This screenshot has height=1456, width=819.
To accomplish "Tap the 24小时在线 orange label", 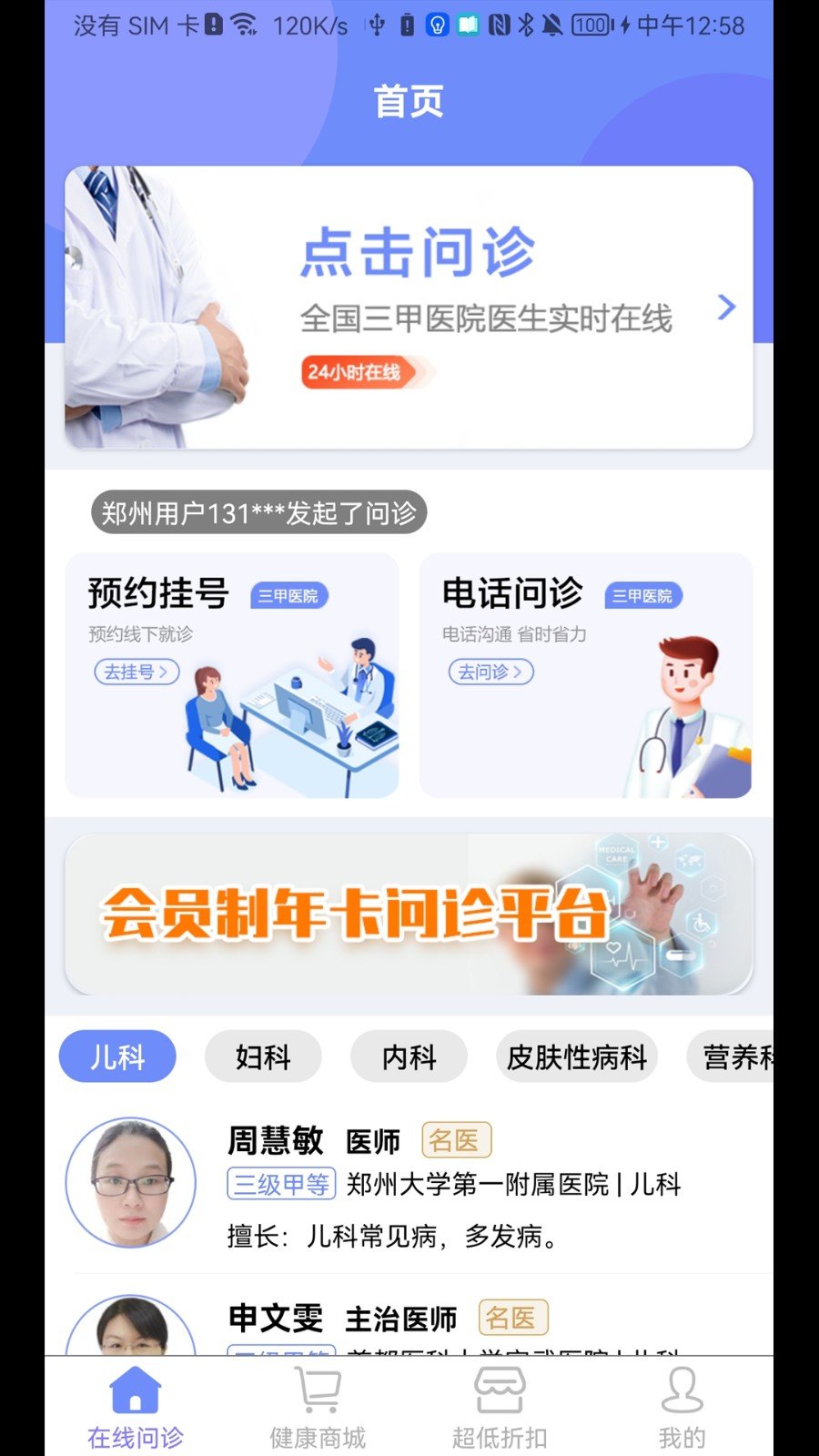I will tap(359, 372).
